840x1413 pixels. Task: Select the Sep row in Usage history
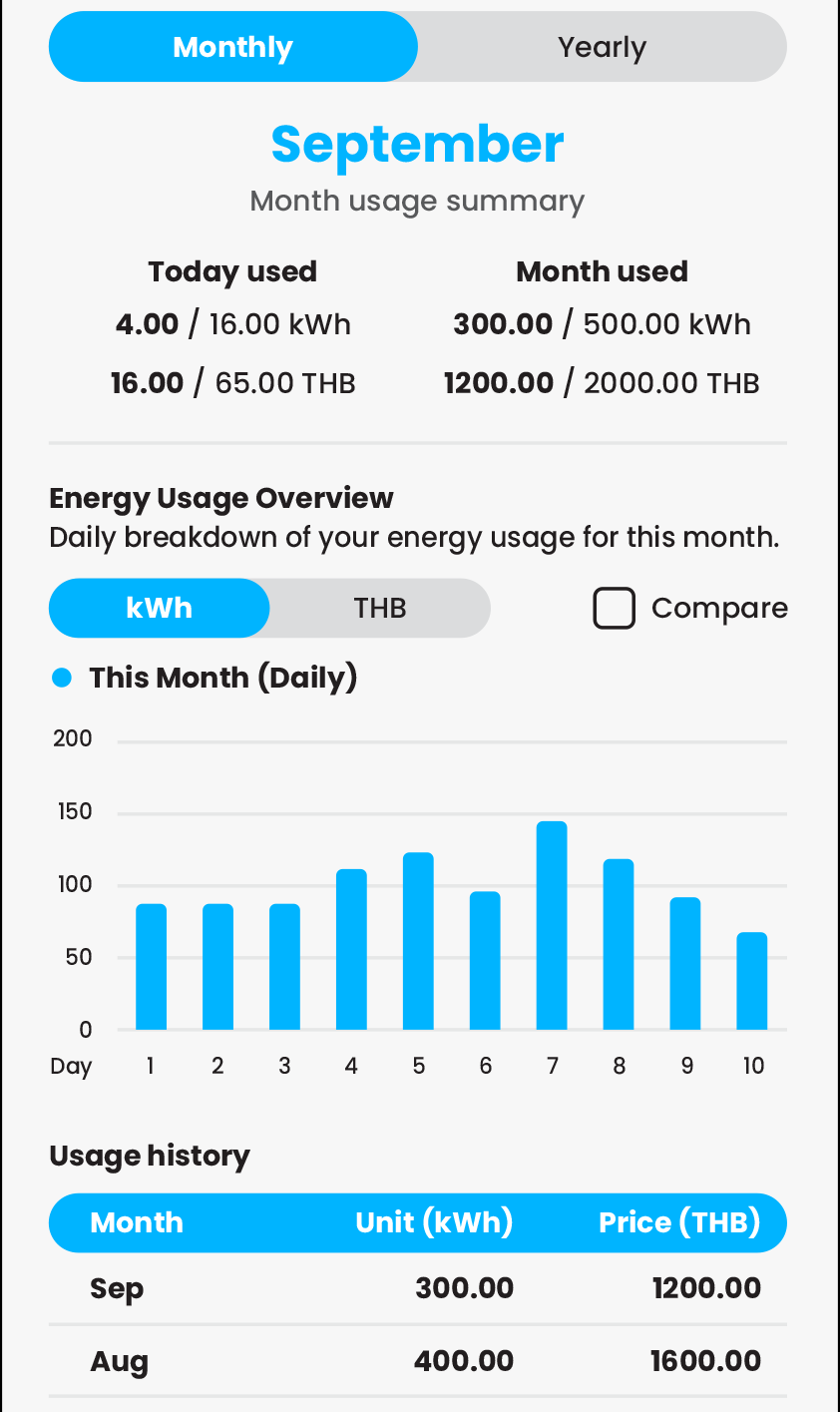click(x=417, y=1287)
